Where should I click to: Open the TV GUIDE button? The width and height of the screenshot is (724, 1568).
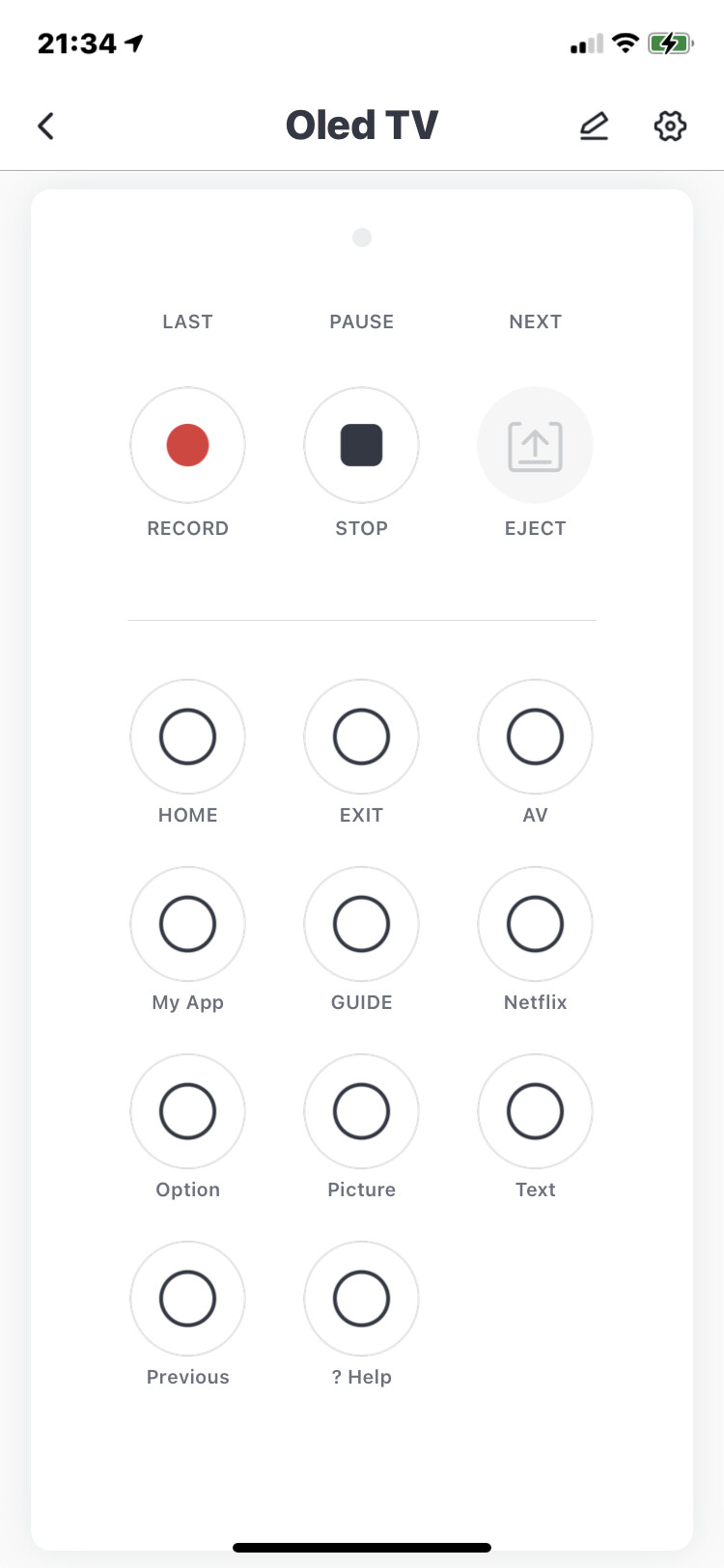click(361, 924)
